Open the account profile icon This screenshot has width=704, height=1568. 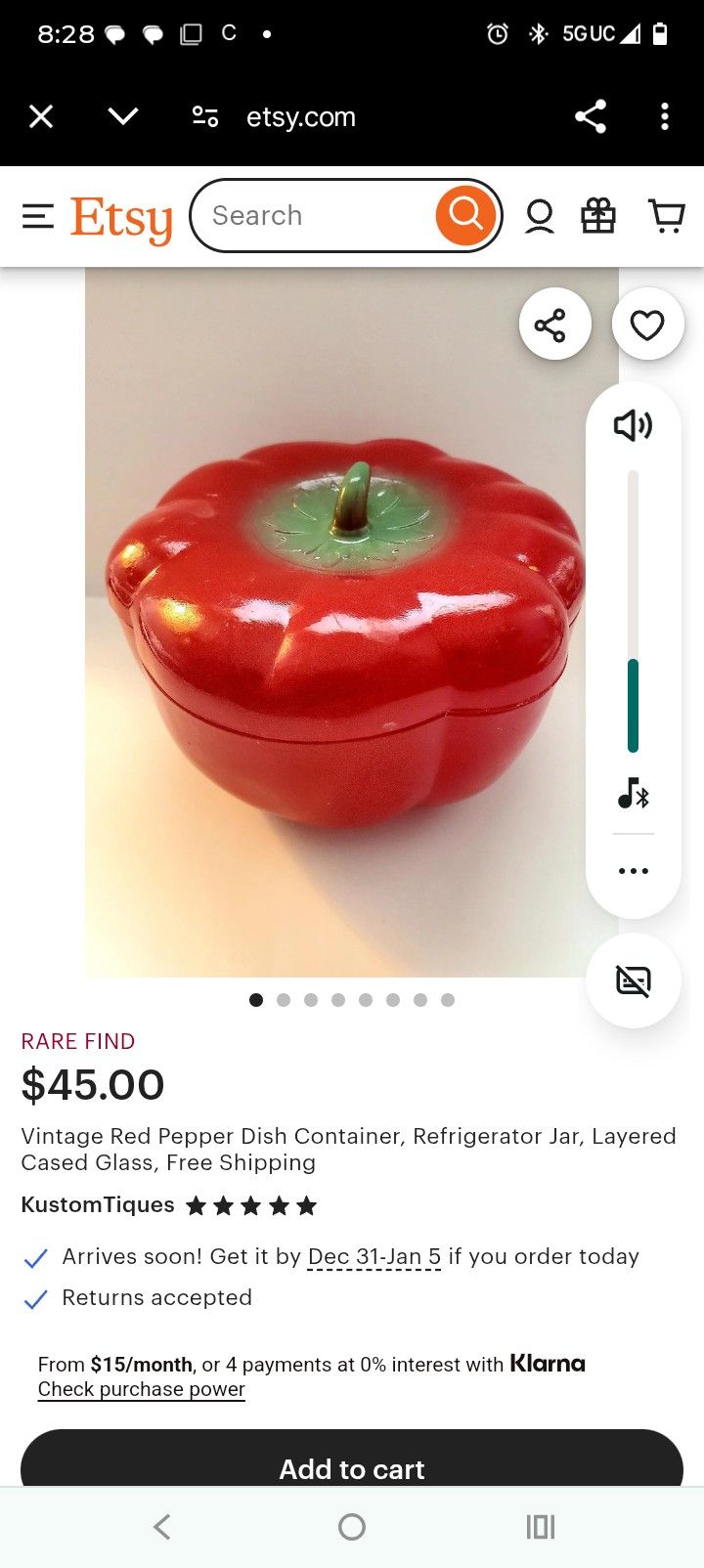540,216
